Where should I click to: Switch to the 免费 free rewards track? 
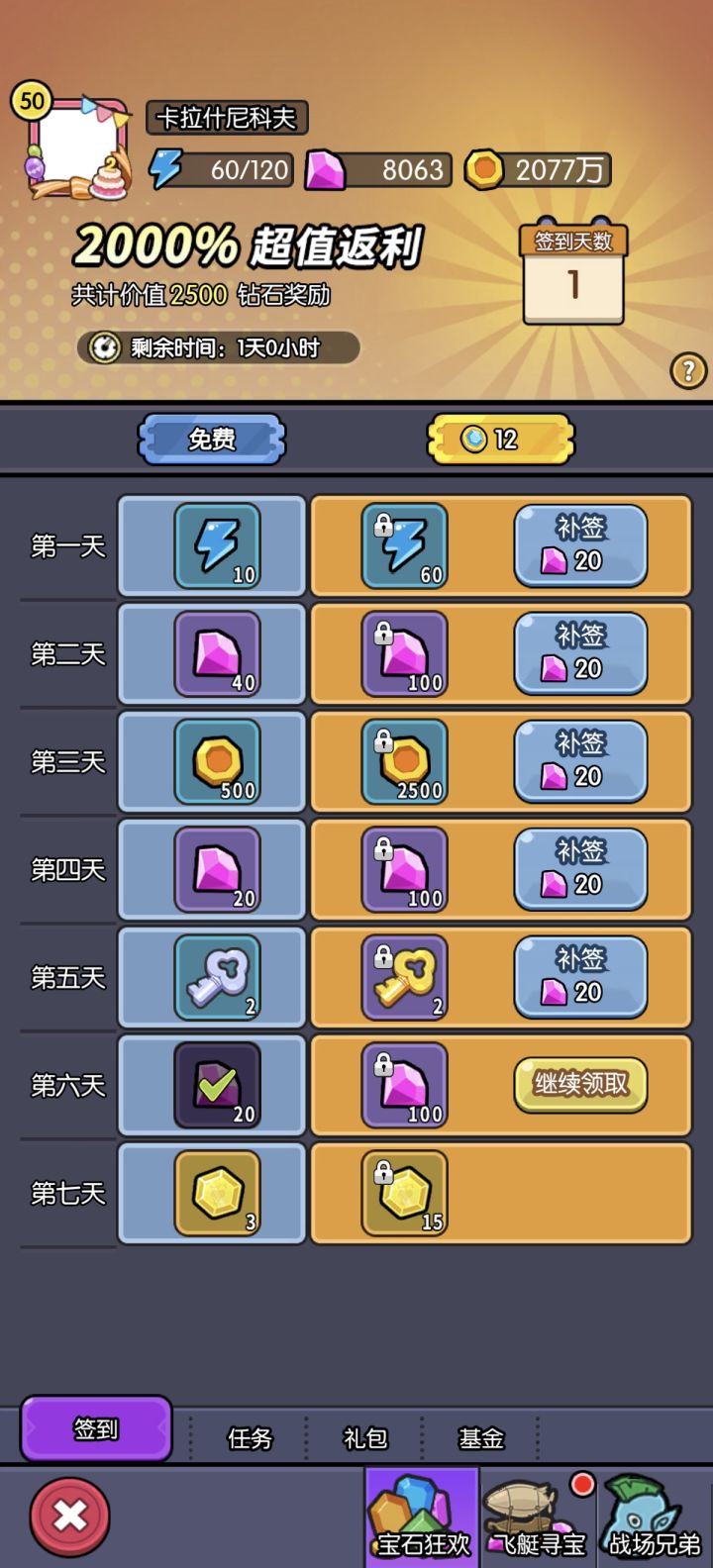coord(210,439)
